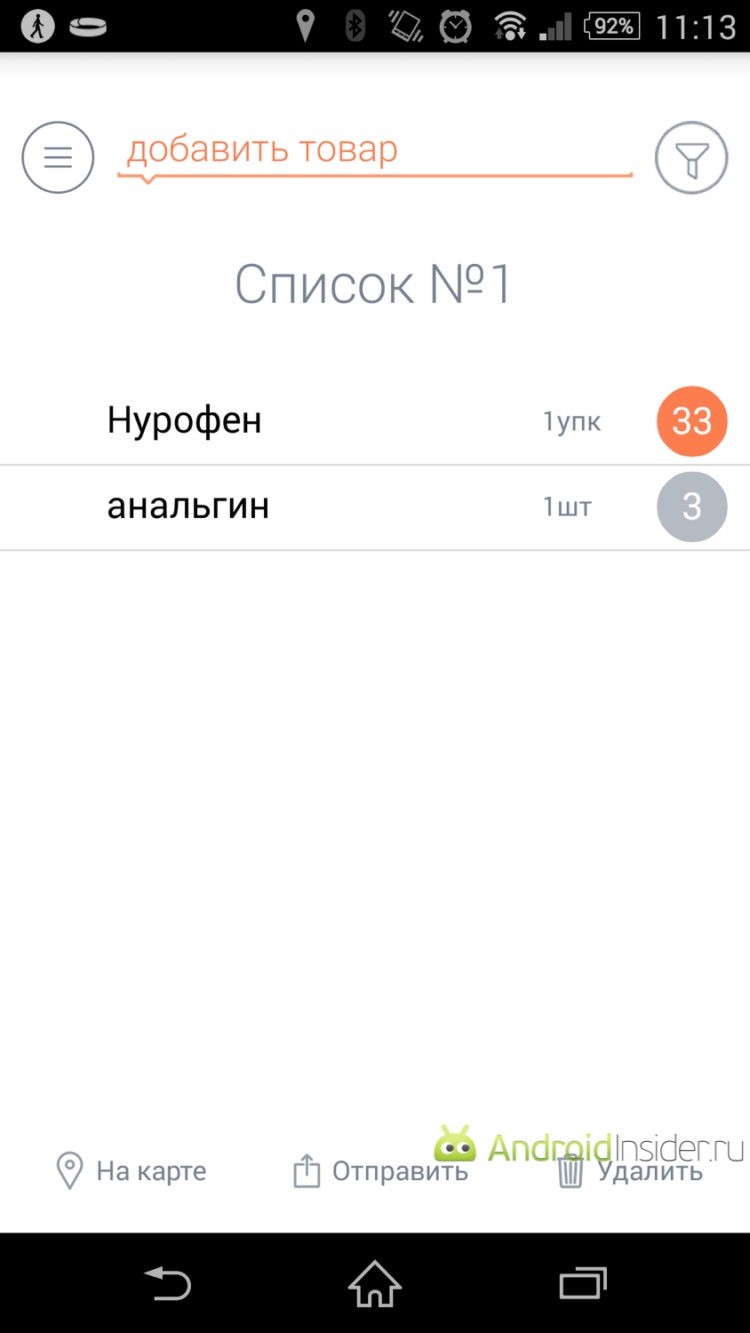Tap the Android home button
The width and height of the screenshot is (750, 1333).
pos(374,1283)
